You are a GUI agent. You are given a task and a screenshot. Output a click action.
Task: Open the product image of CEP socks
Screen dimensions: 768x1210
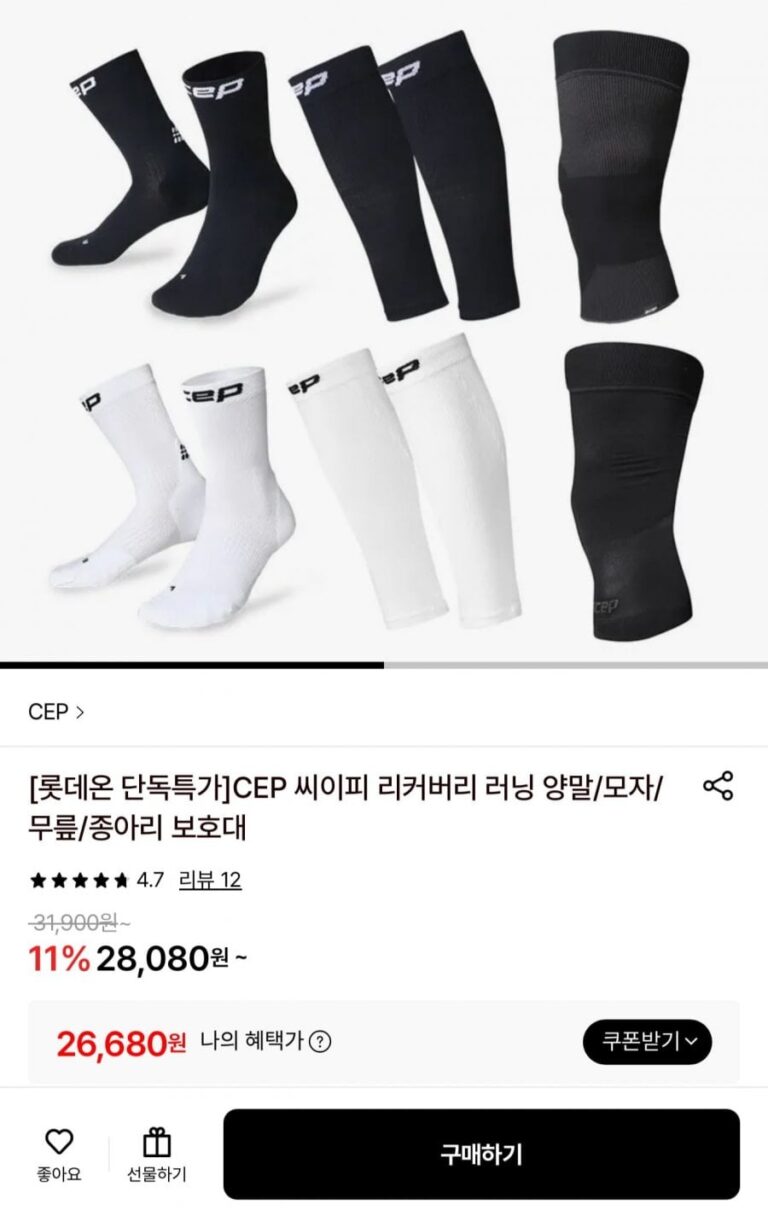pos(384,330)
